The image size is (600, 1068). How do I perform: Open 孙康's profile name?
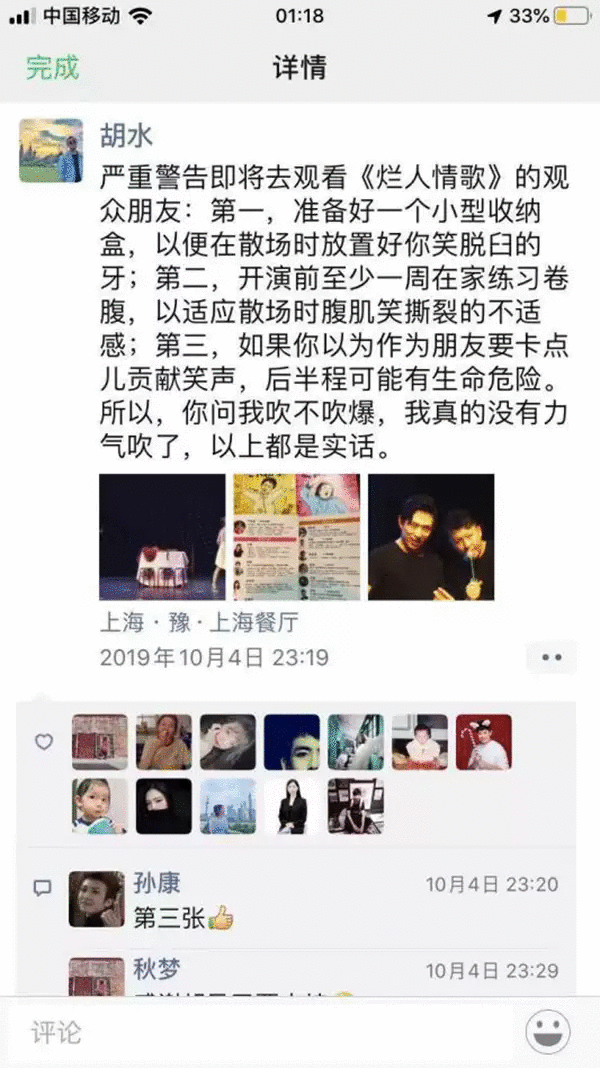pyautogui.click(x=157, y=883)
